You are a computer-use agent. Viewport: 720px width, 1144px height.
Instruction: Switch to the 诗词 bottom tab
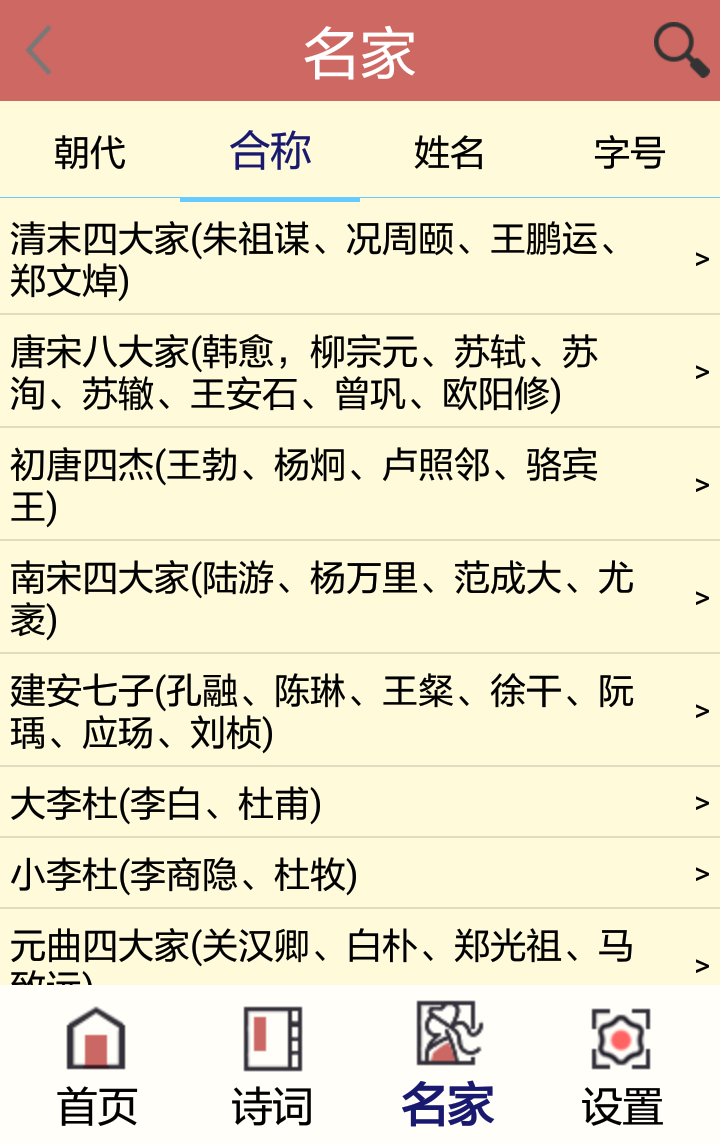(x=272, y=1066)
